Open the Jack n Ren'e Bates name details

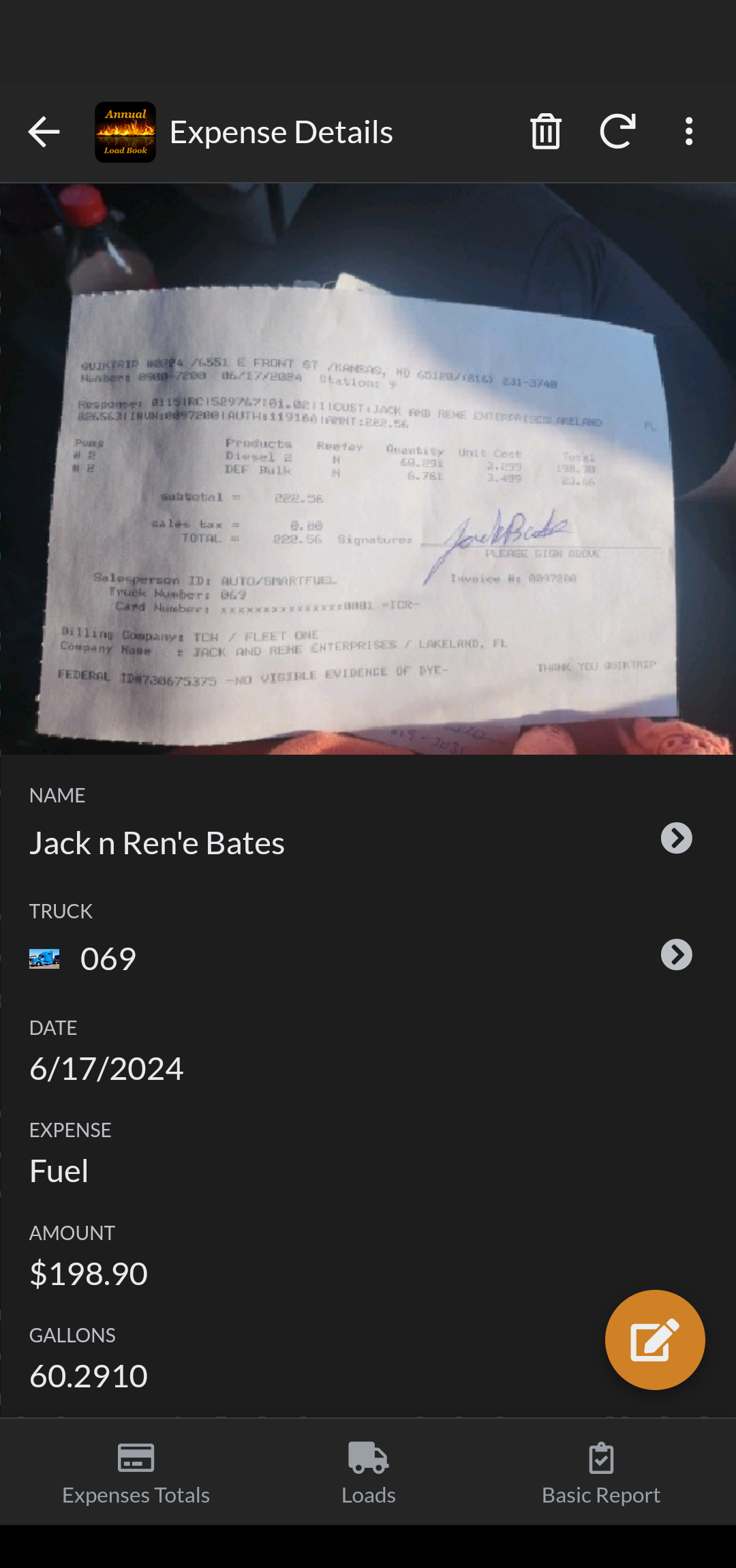pyautogui.click(x=676, y=839)
